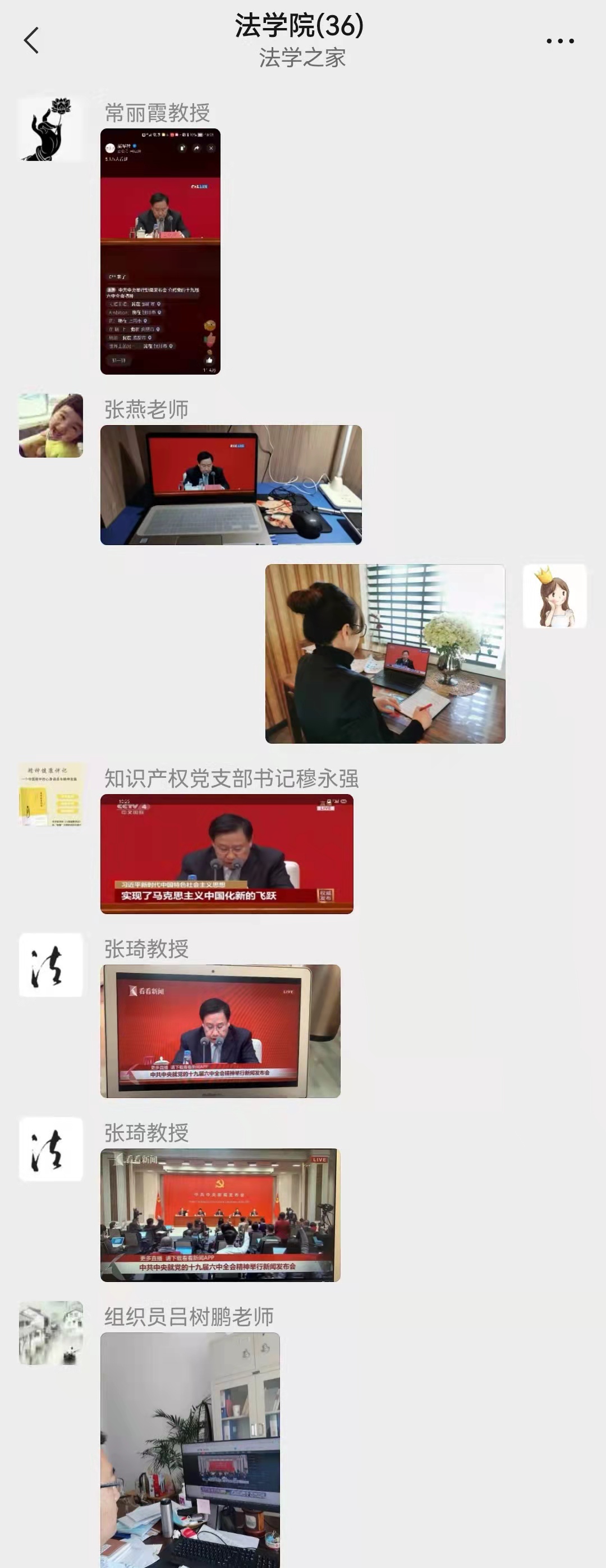This screenshot has height=1568, width=606.
Task: View 张琦教授's photo of speaker close-up
Action: point(220,1031)
